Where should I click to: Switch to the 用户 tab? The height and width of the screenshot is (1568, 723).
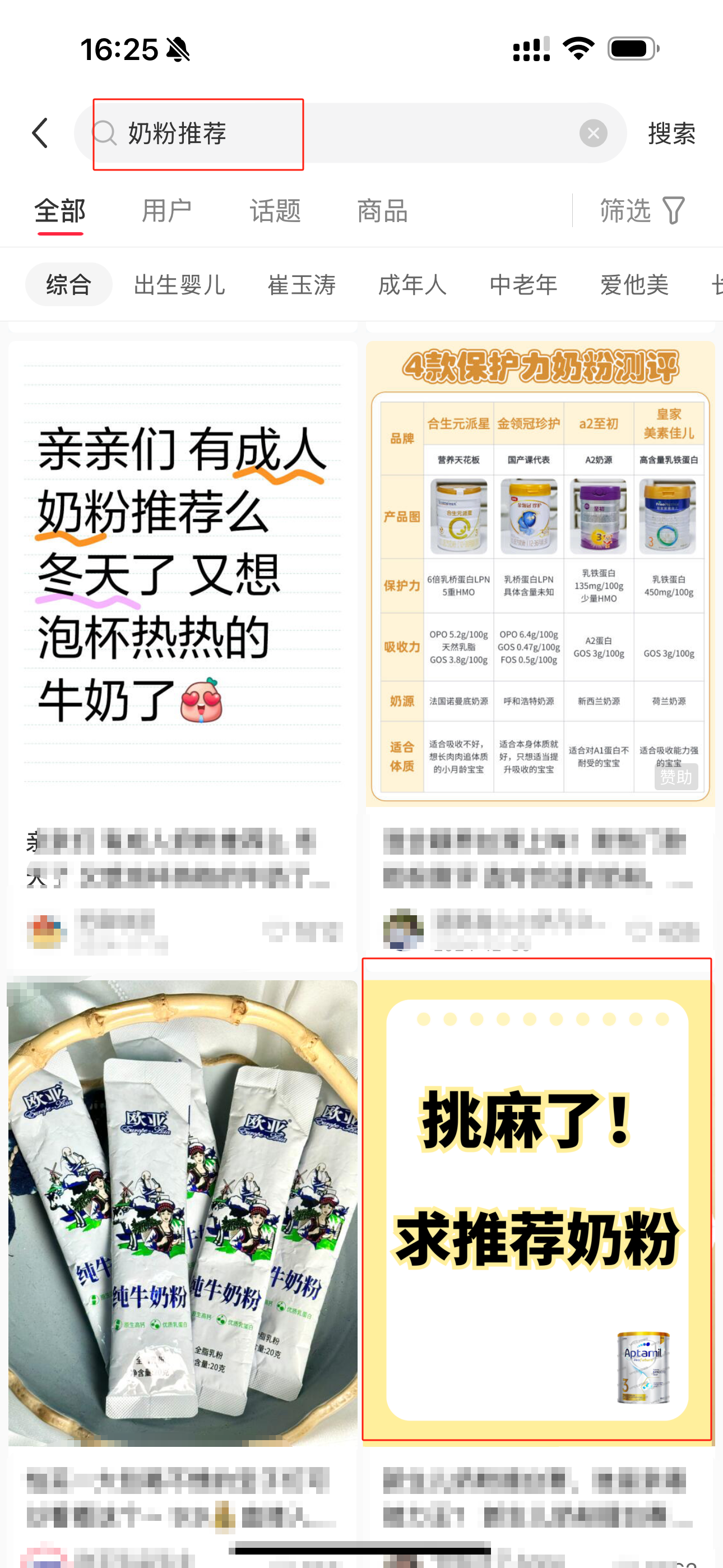[x=167, y=211]
